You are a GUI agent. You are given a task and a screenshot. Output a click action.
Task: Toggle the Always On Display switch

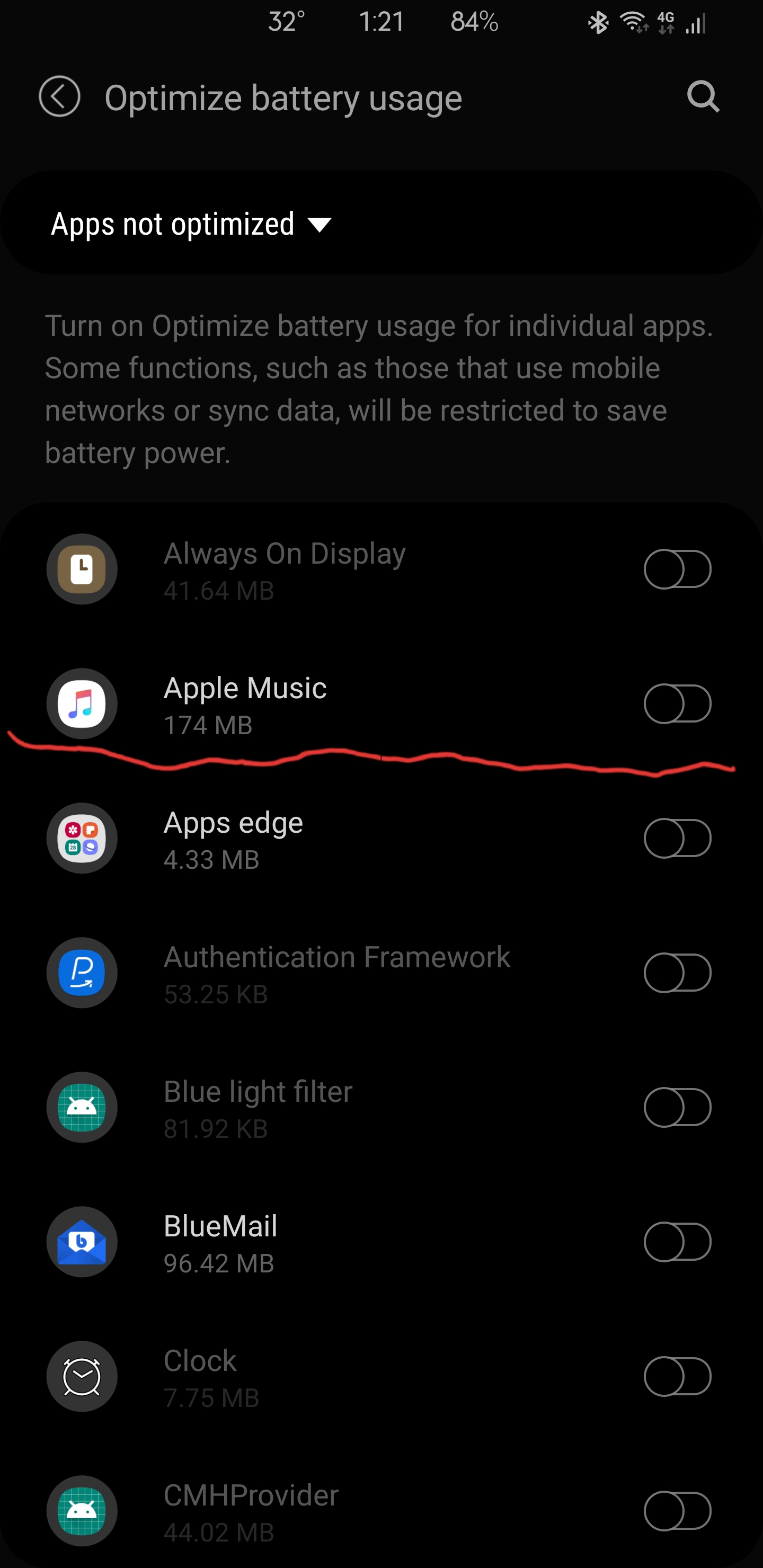coord(677,569)
